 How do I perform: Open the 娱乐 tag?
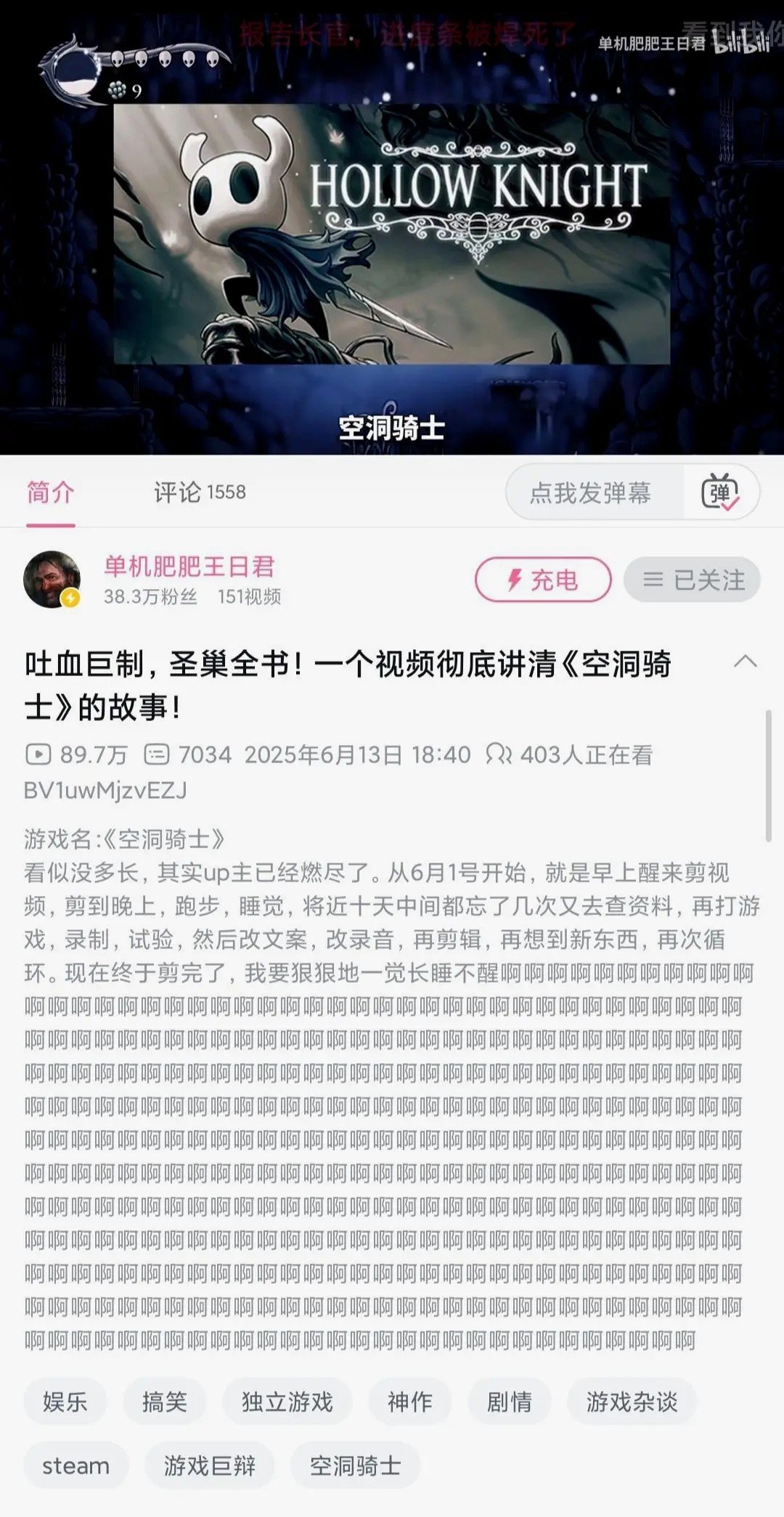[x=65, y=1402]
